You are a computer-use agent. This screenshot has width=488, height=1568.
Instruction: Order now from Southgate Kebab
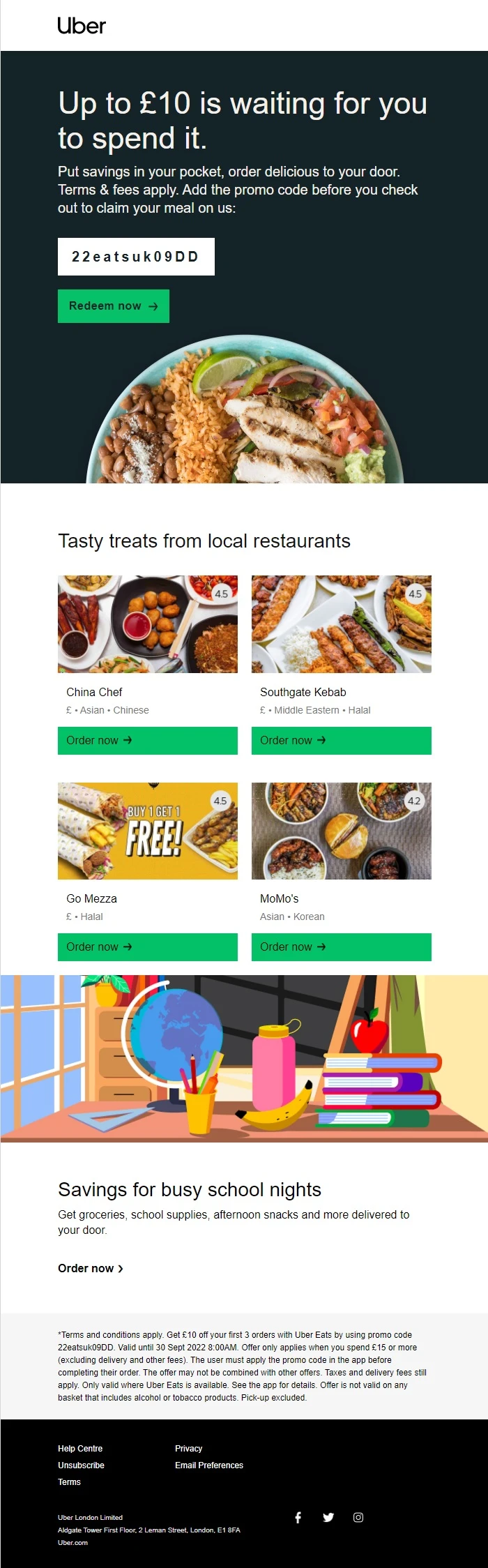[x=341, y=741]
